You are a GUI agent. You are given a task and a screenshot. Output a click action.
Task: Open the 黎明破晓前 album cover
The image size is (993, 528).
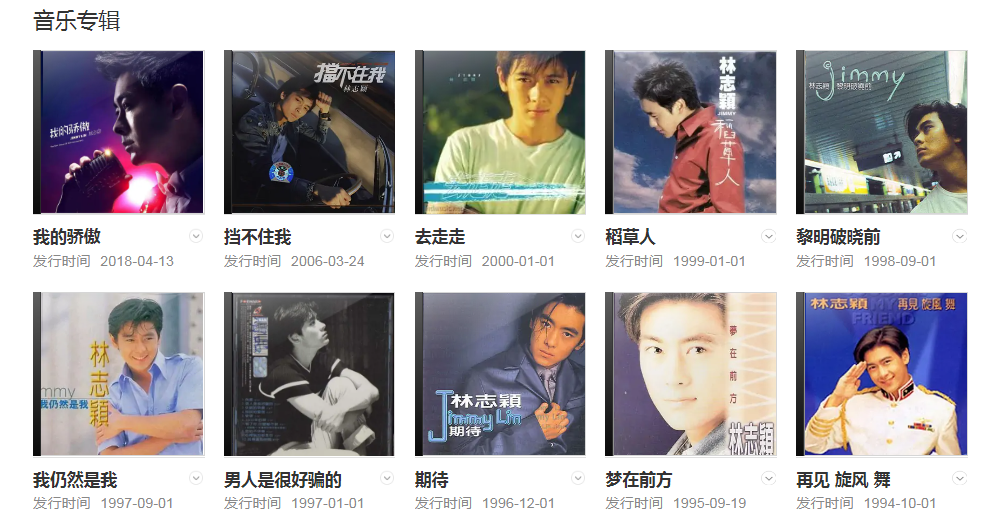882,132
